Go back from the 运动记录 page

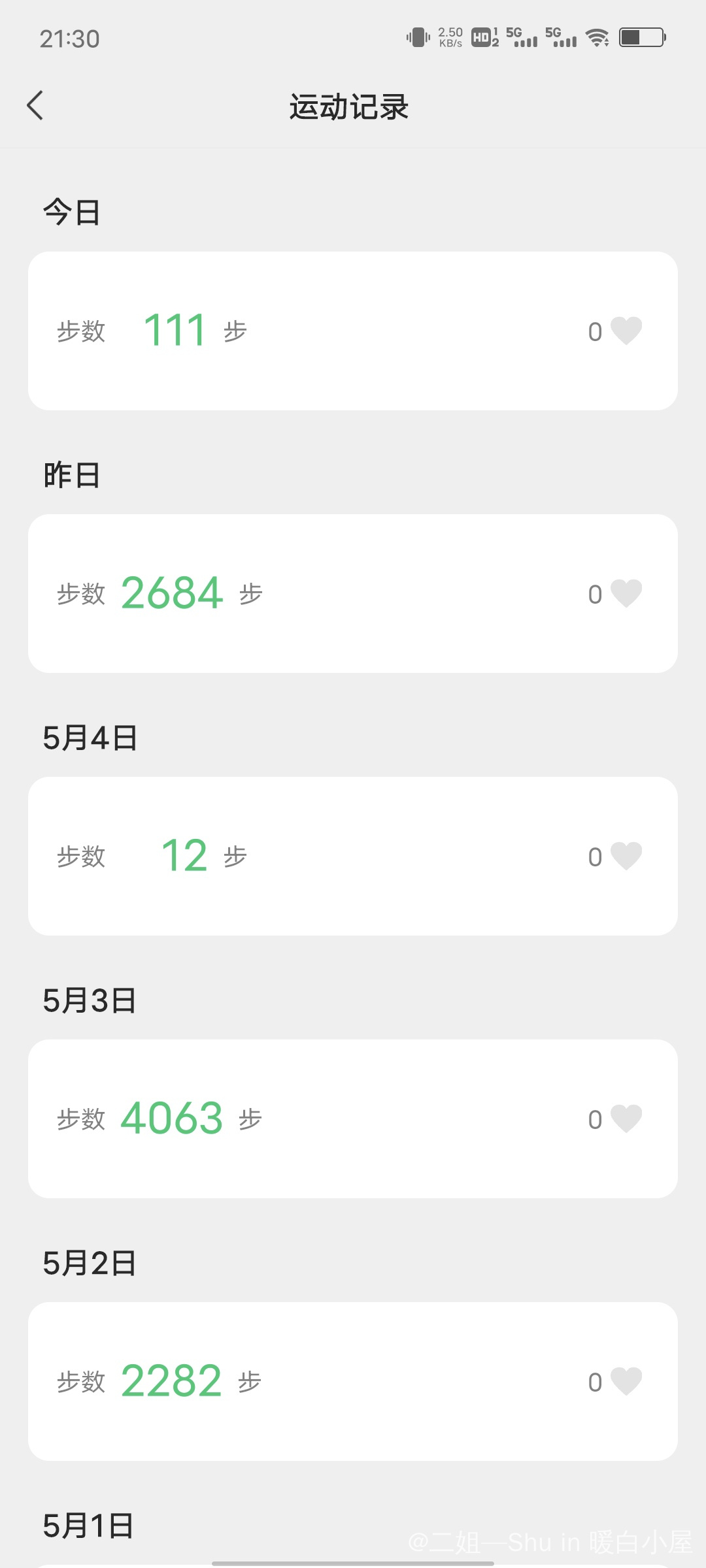(x=35, y=105)
